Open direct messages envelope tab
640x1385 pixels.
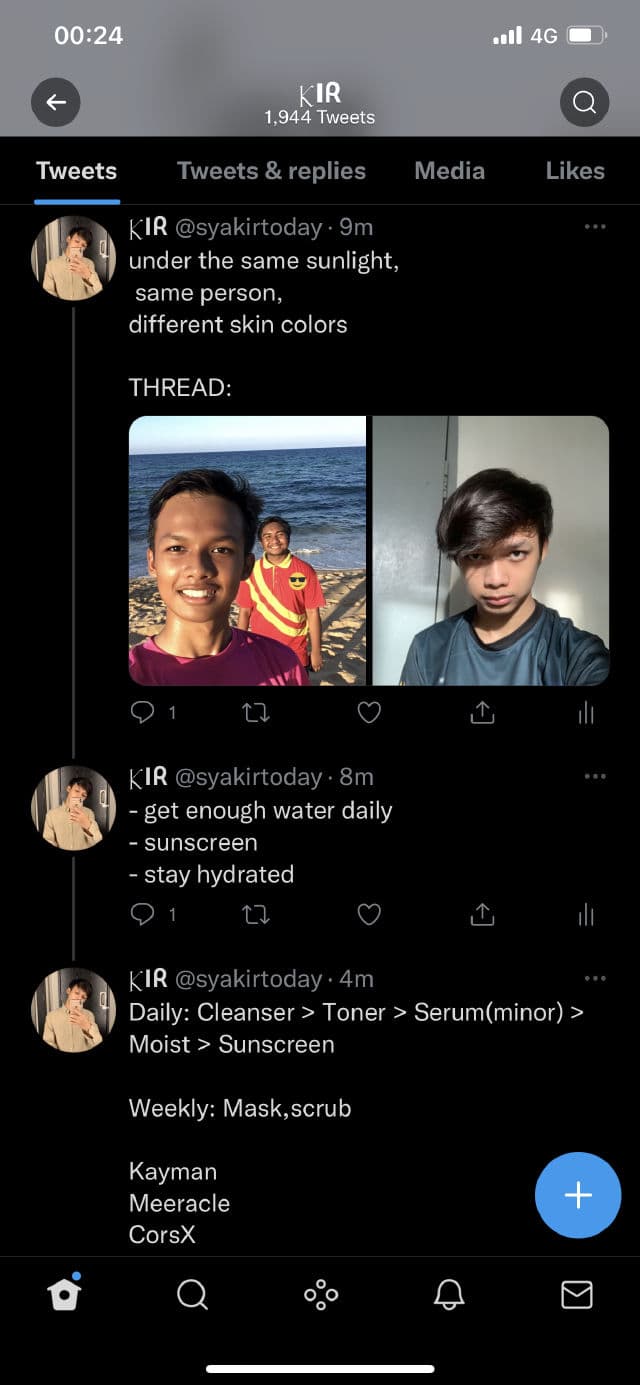coord(577,1295)
